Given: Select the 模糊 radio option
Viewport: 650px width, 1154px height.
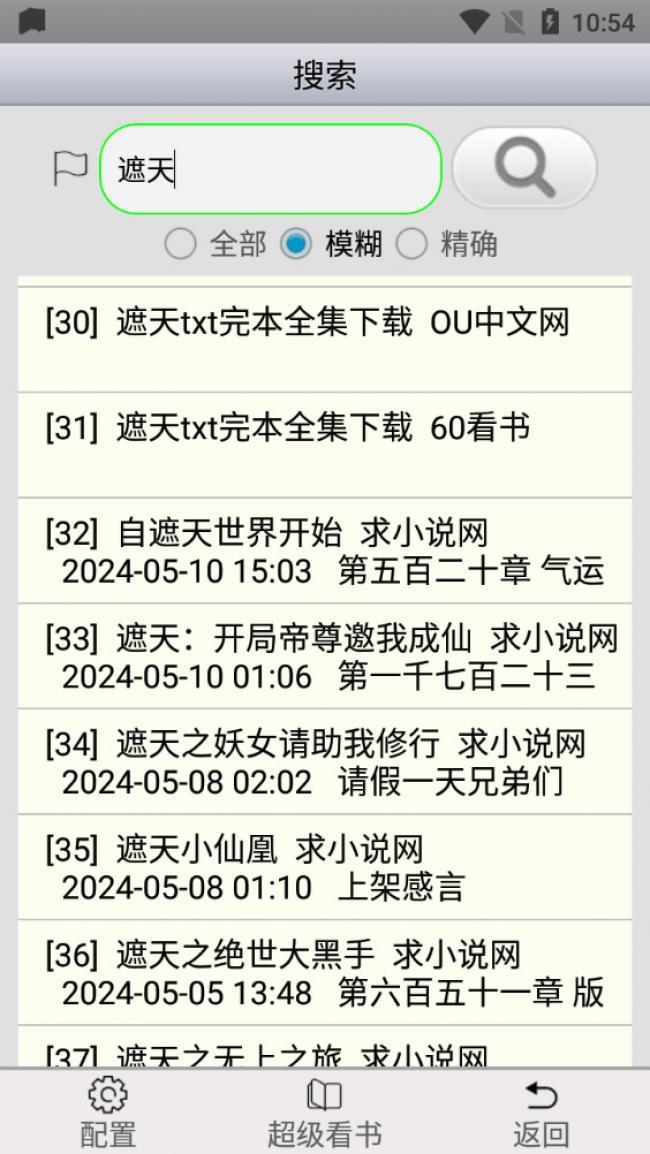Looking at the screenshot, I should 331,244.
